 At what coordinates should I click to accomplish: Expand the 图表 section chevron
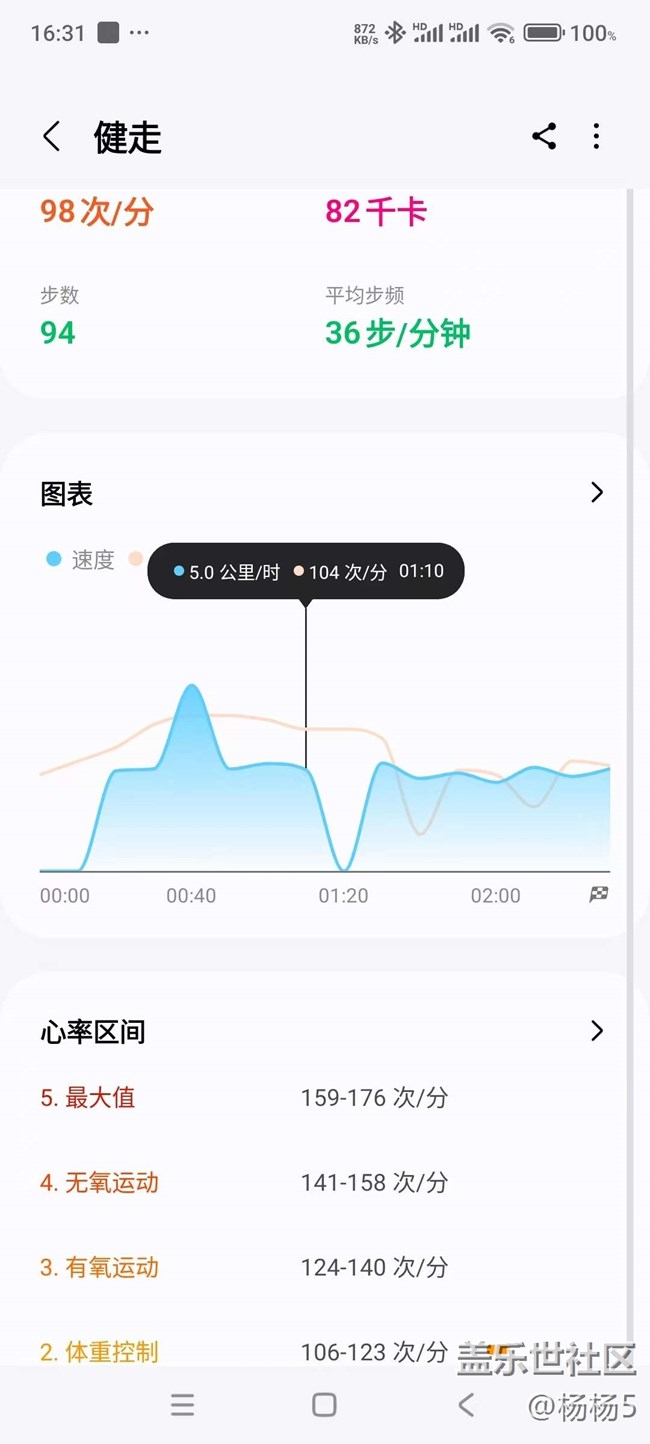597,492
